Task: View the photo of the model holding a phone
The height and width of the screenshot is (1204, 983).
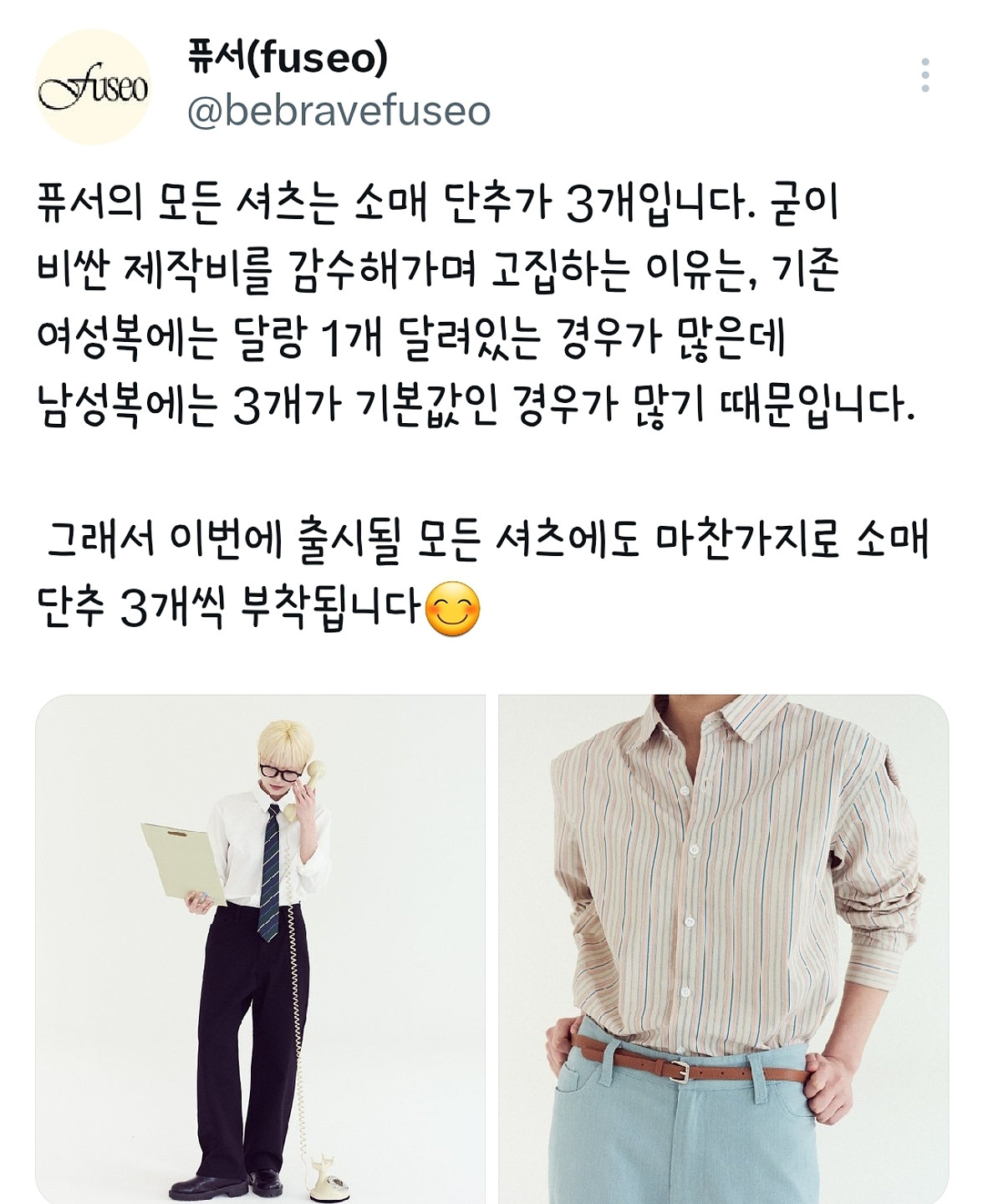Action: pos(260,948)
